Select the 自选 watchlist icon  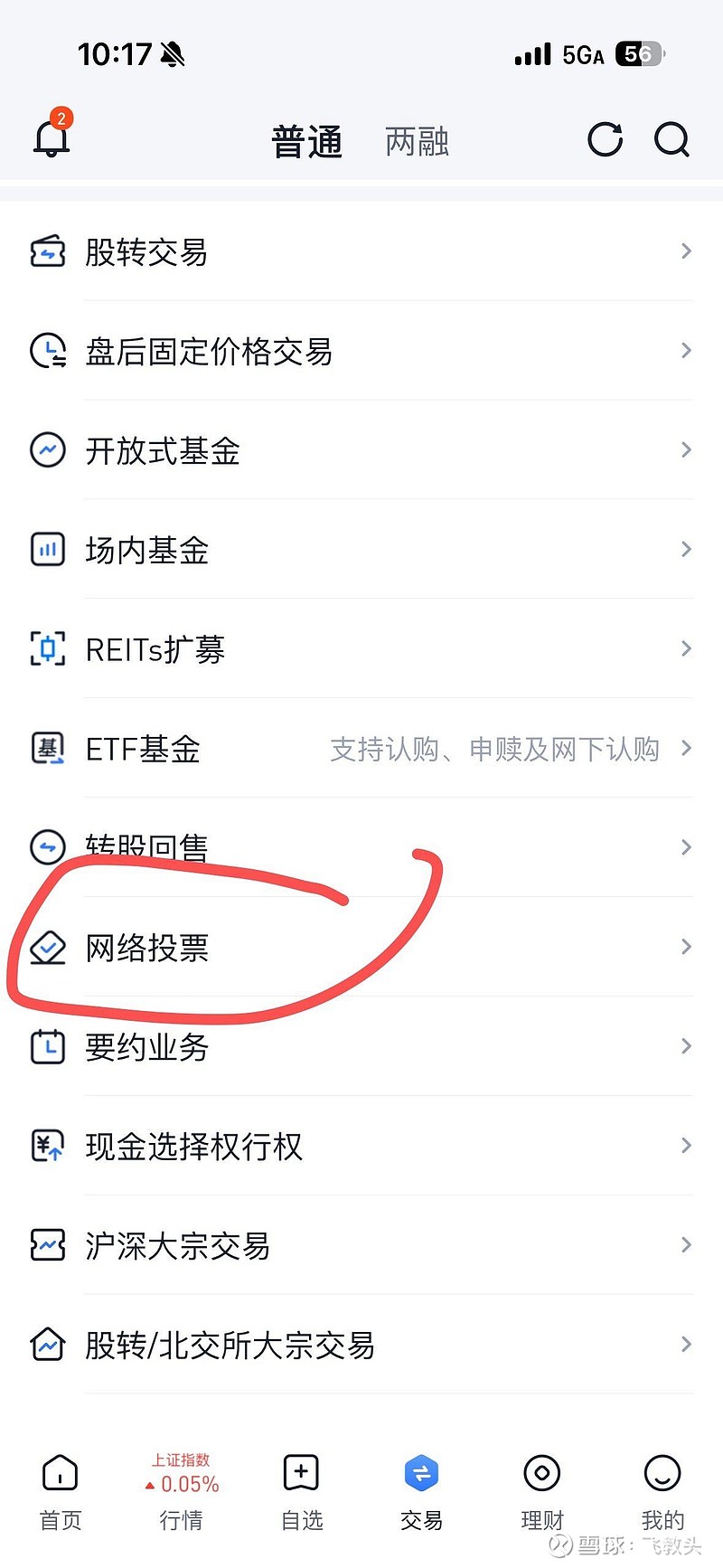click(301, 1472)
